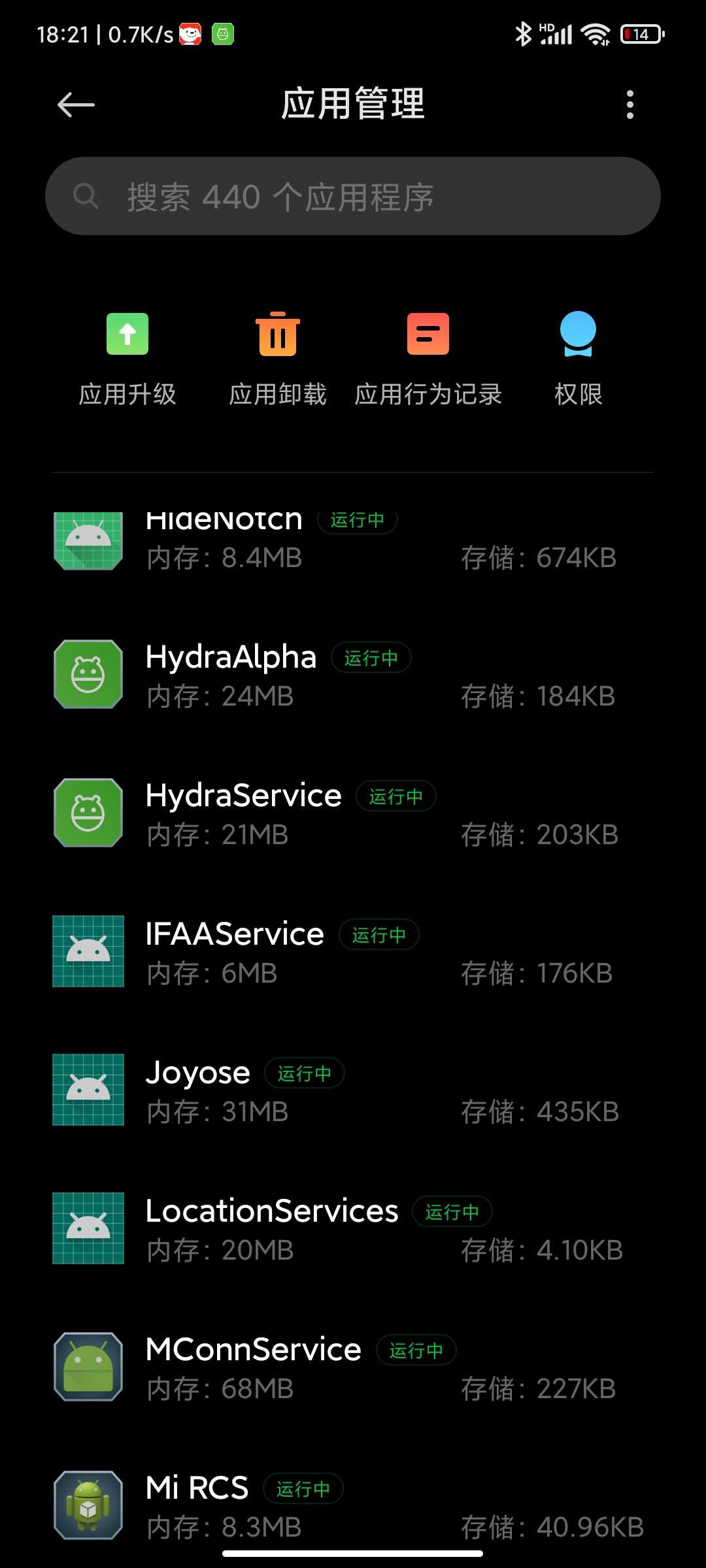Go back using the top-left arrow

pyautogui.click(x=76, y=105)
